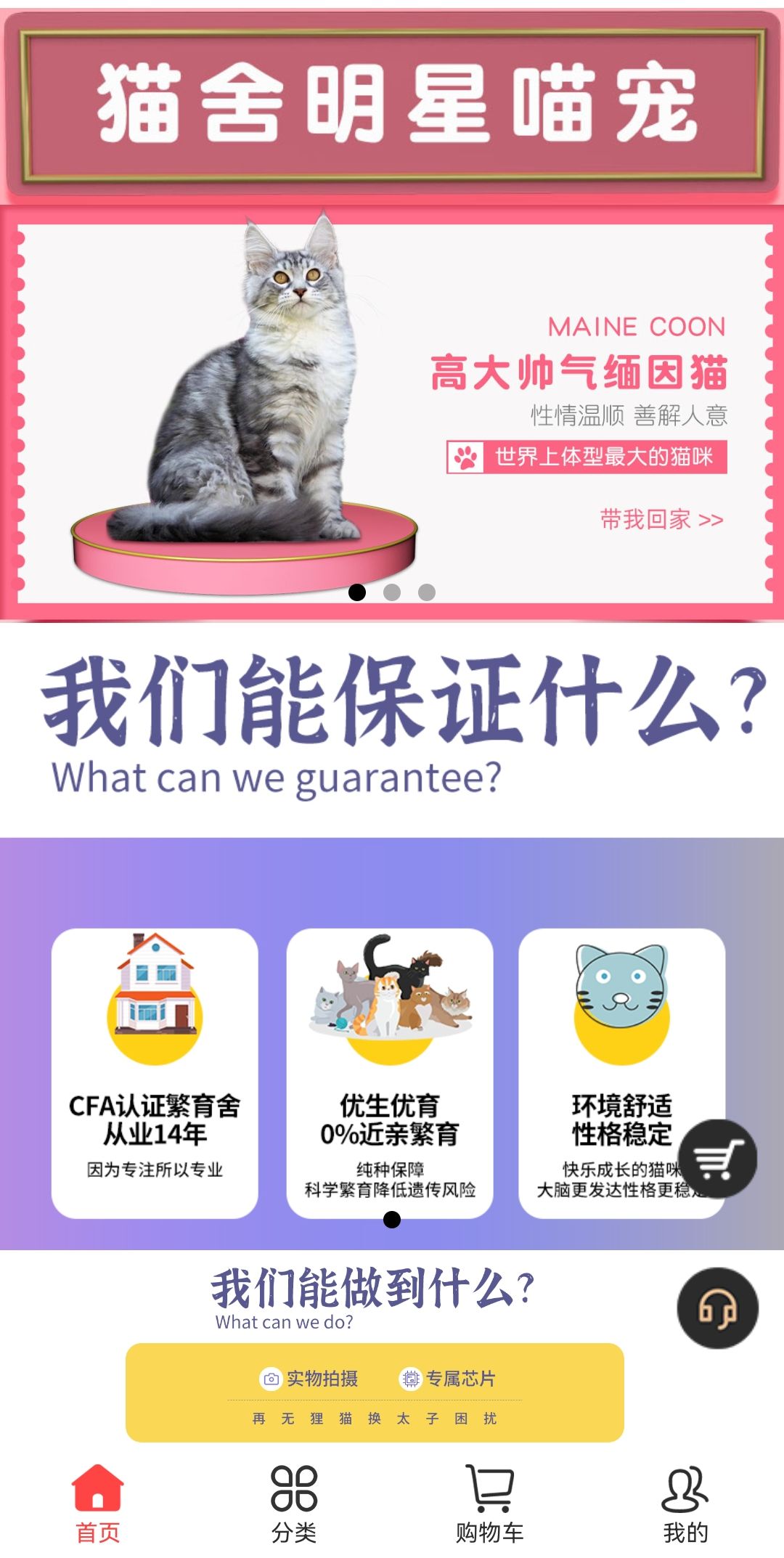
Task: Jump to the second banner slide dot
Action: (392, 592)
